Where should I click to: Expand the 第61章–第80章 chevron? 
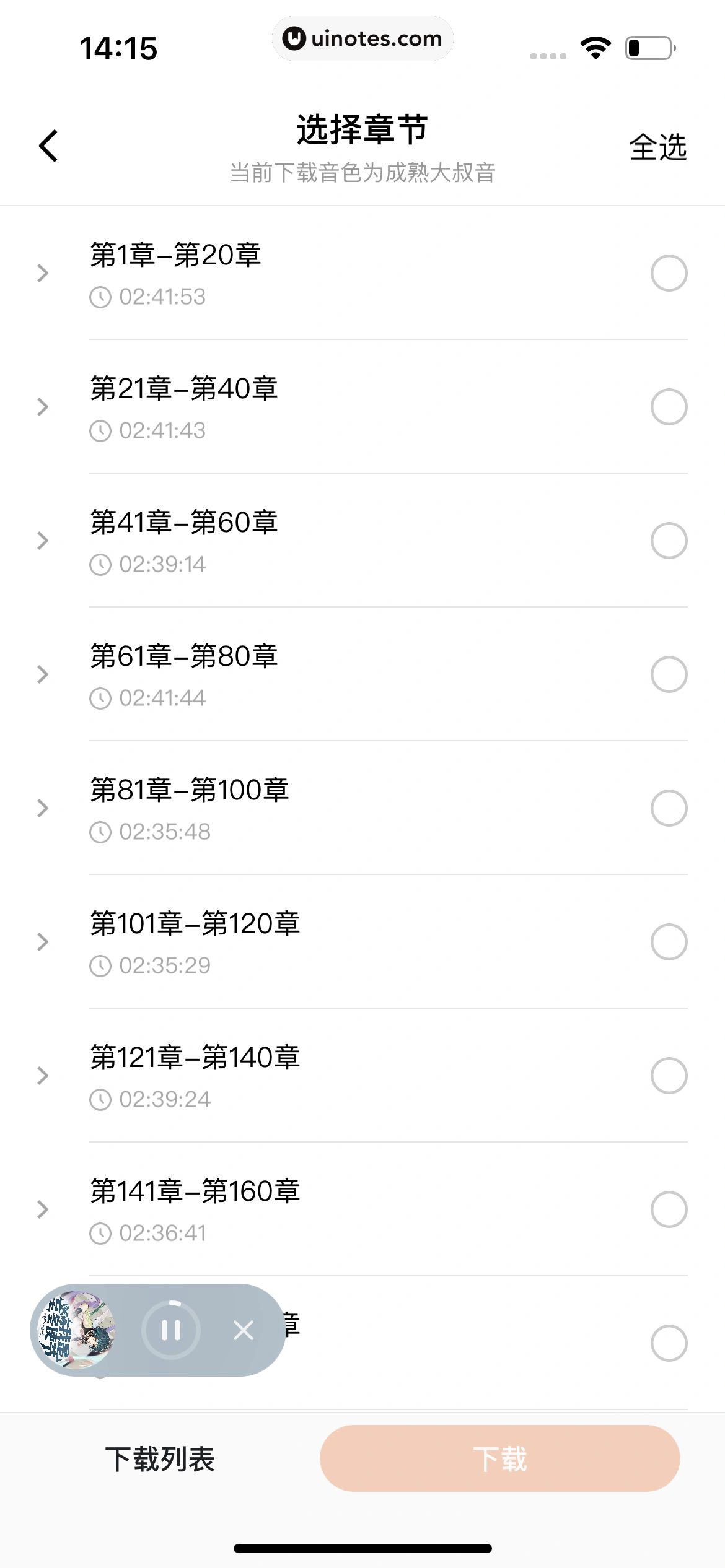42,674
